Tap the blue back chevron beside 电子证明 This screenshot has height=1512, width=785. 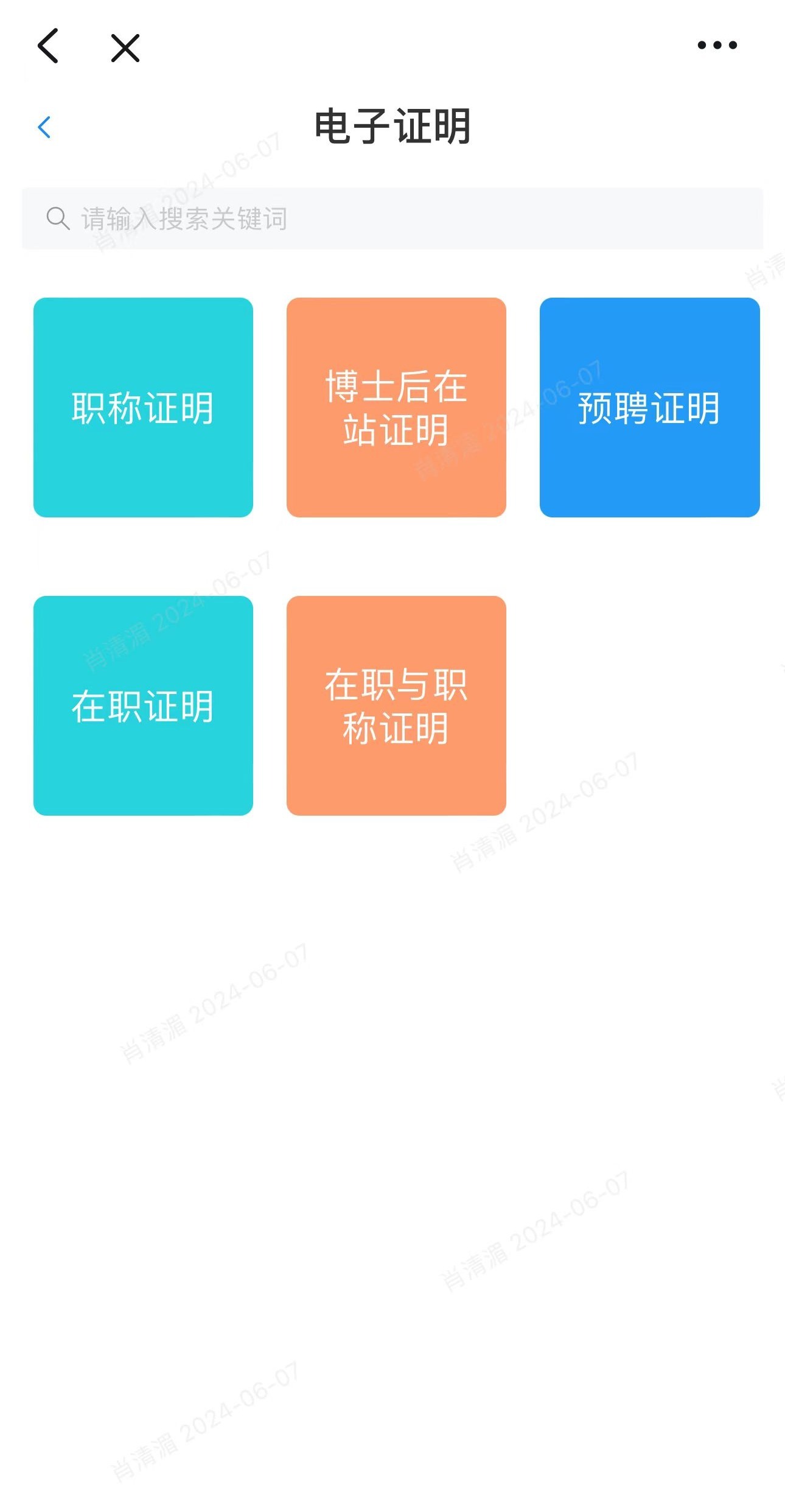click(44, 127)
